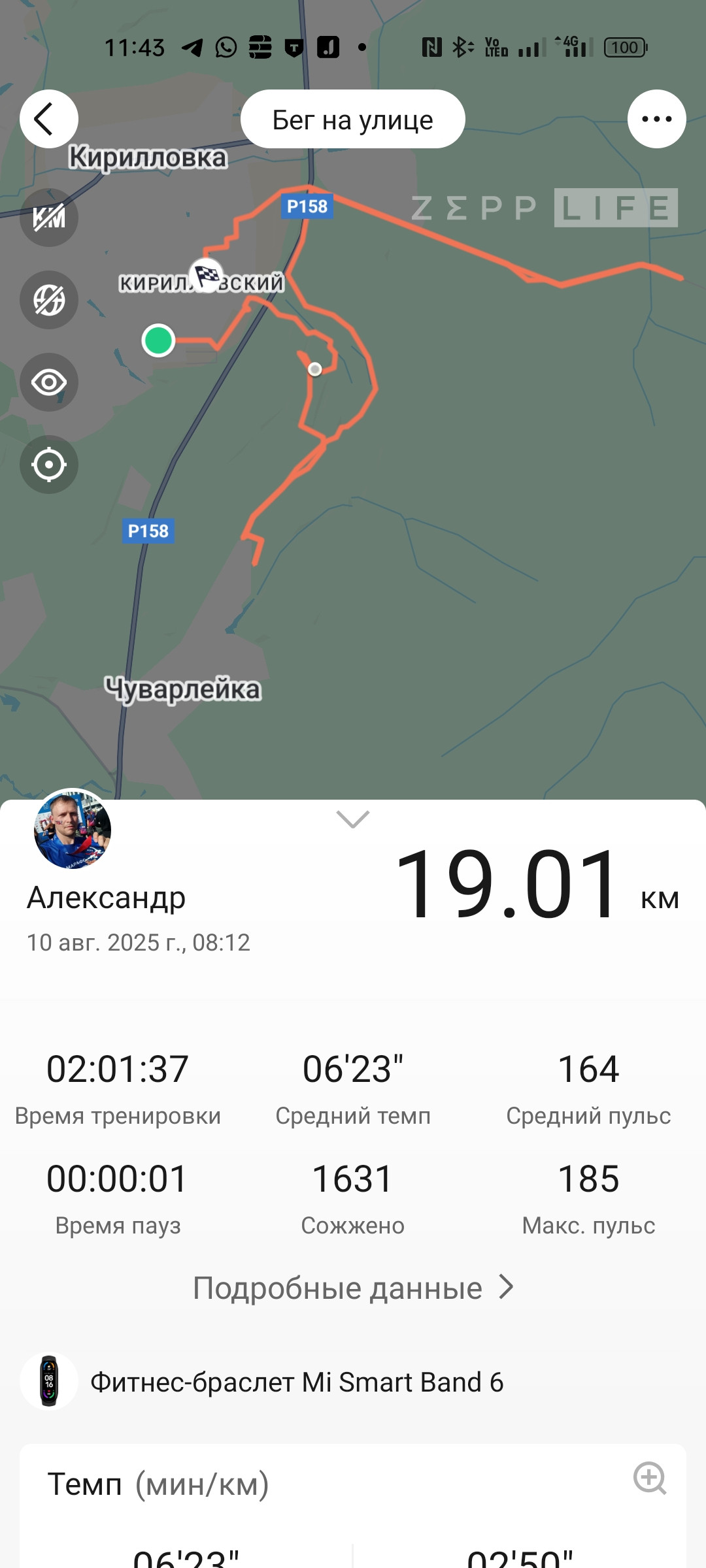Open Подробные данные detailed data
The width and height of the screenshot is (706, 1568).
click(x=353, y=1288)
